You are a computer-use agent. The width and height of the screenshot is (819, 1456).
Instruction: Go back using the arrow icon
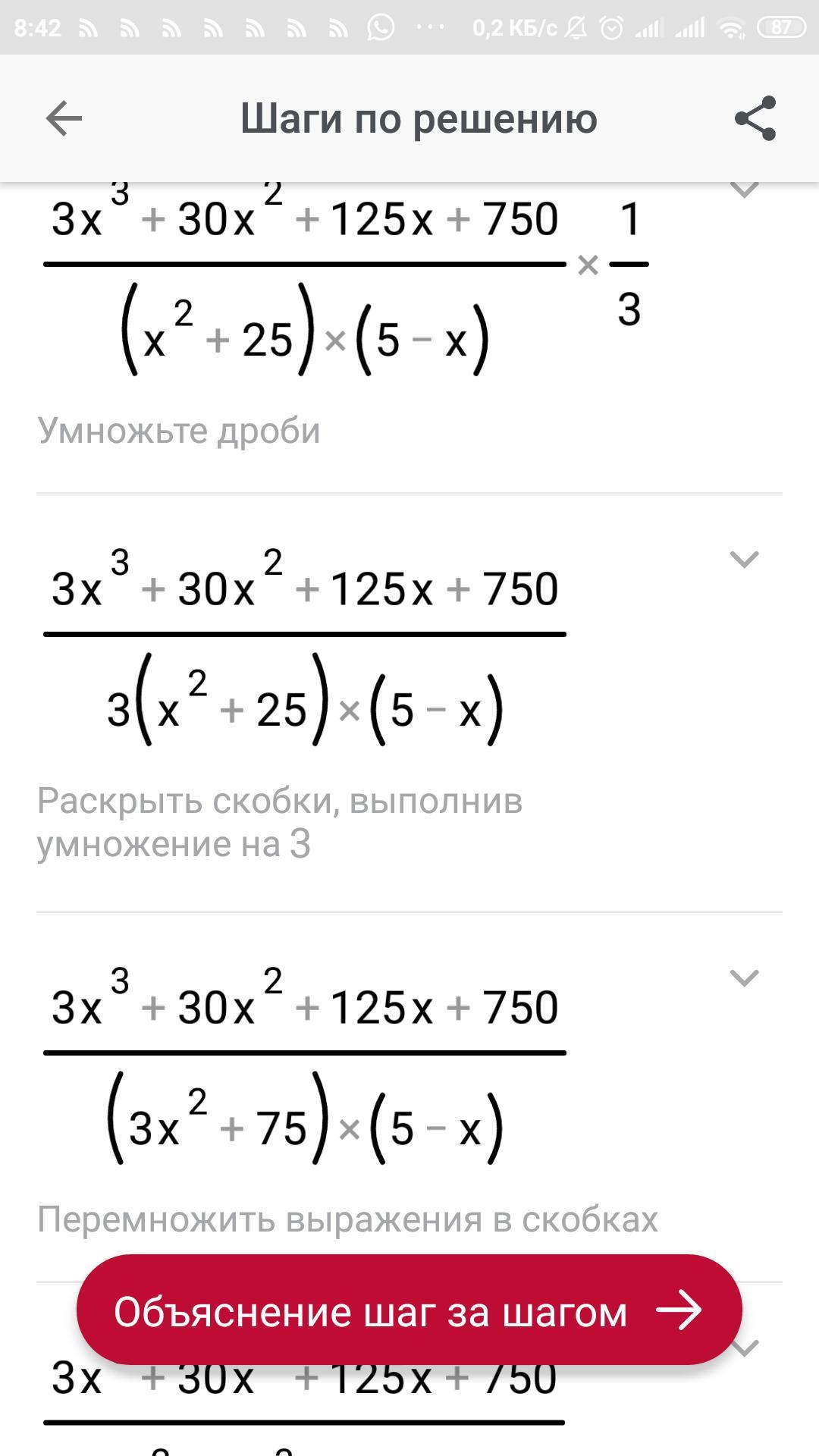tap(64, 119)
